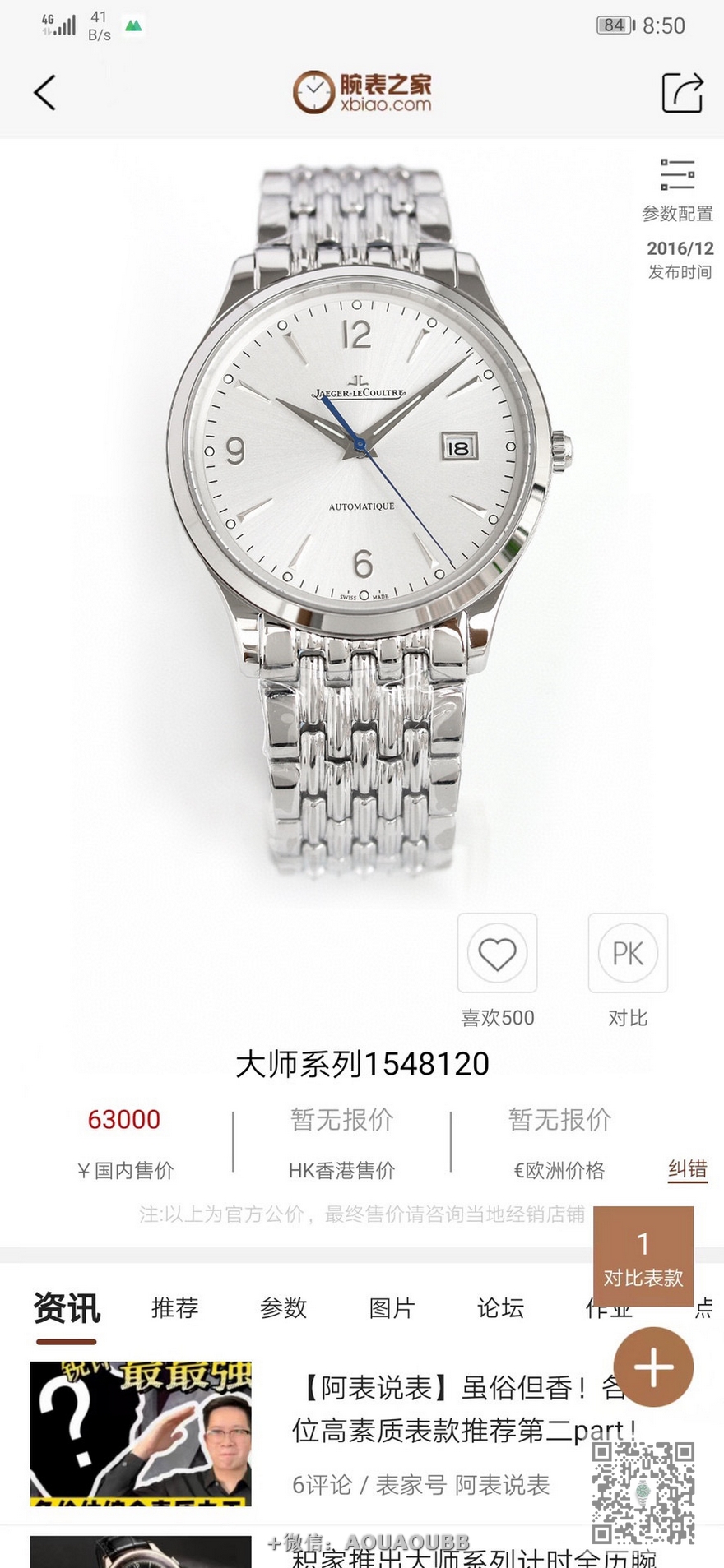Viewport: 724px width, 1568px height.
Task: Open the 对比表款 comparison list
Action: coord(643,1256)
